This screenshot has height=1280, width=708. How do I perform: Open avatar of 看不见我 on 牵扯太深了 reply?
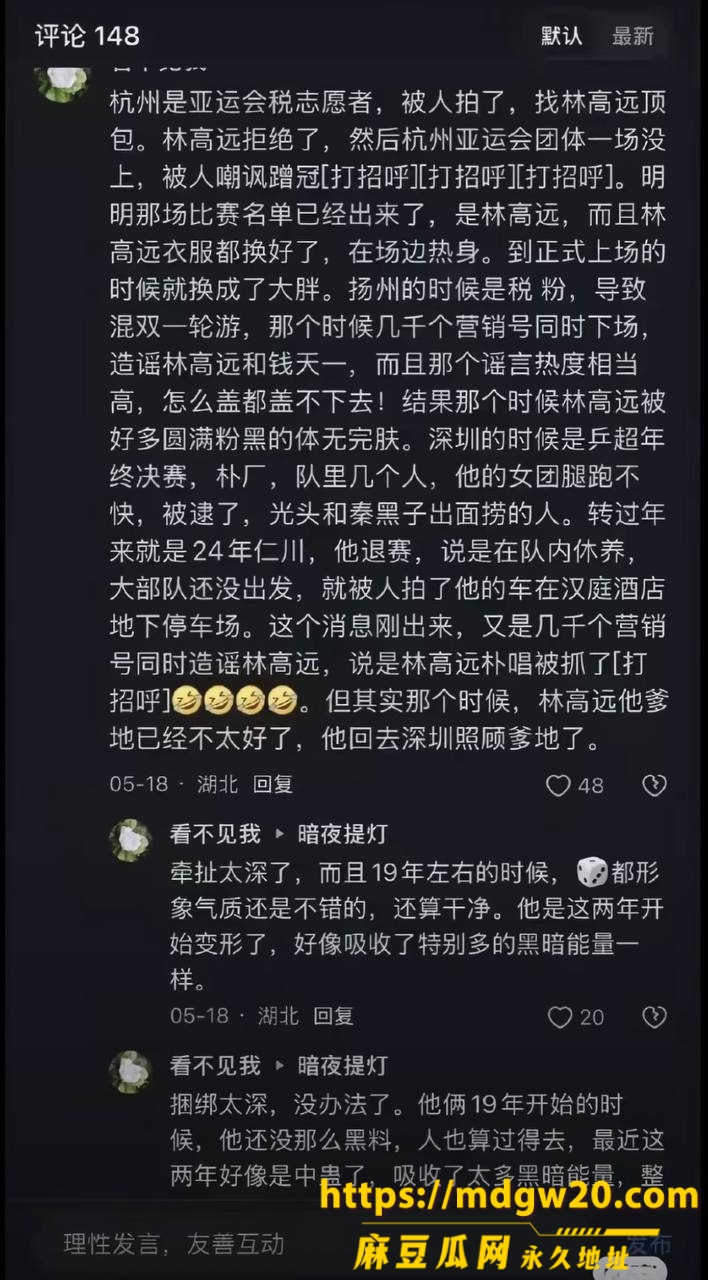(x=130, y=840)
